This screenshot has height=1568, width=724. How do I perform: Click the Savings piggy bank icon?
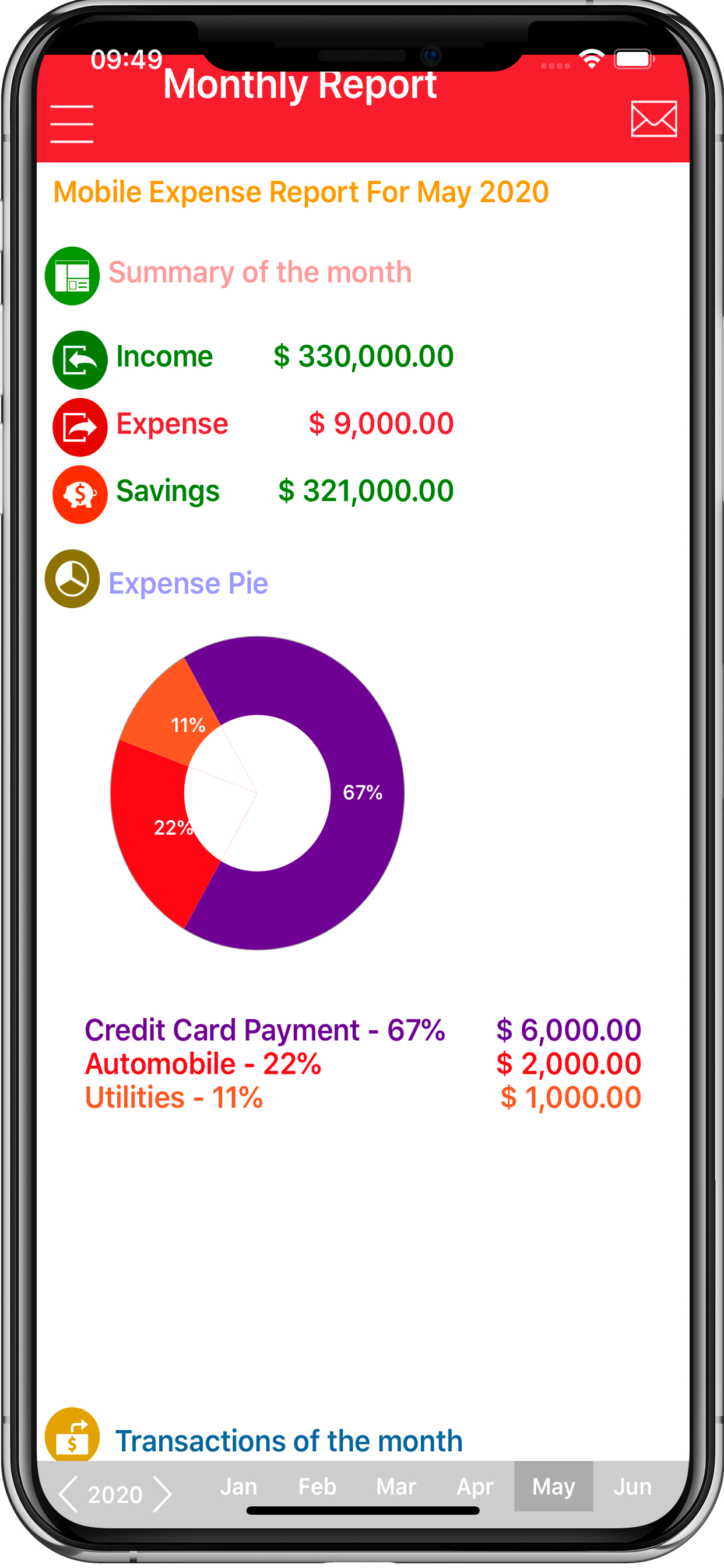(79, 492)
